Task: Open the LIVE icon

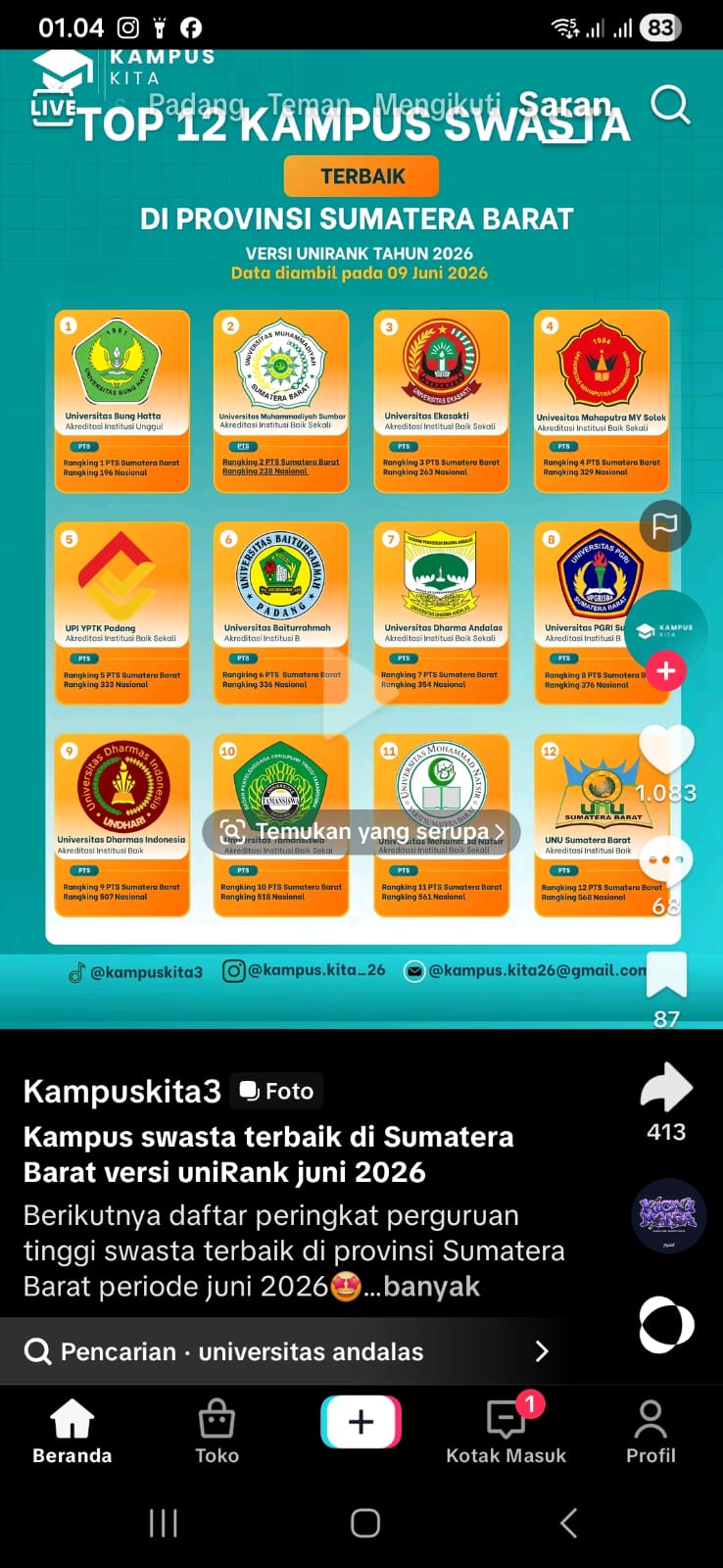Action: pos(53,108)
